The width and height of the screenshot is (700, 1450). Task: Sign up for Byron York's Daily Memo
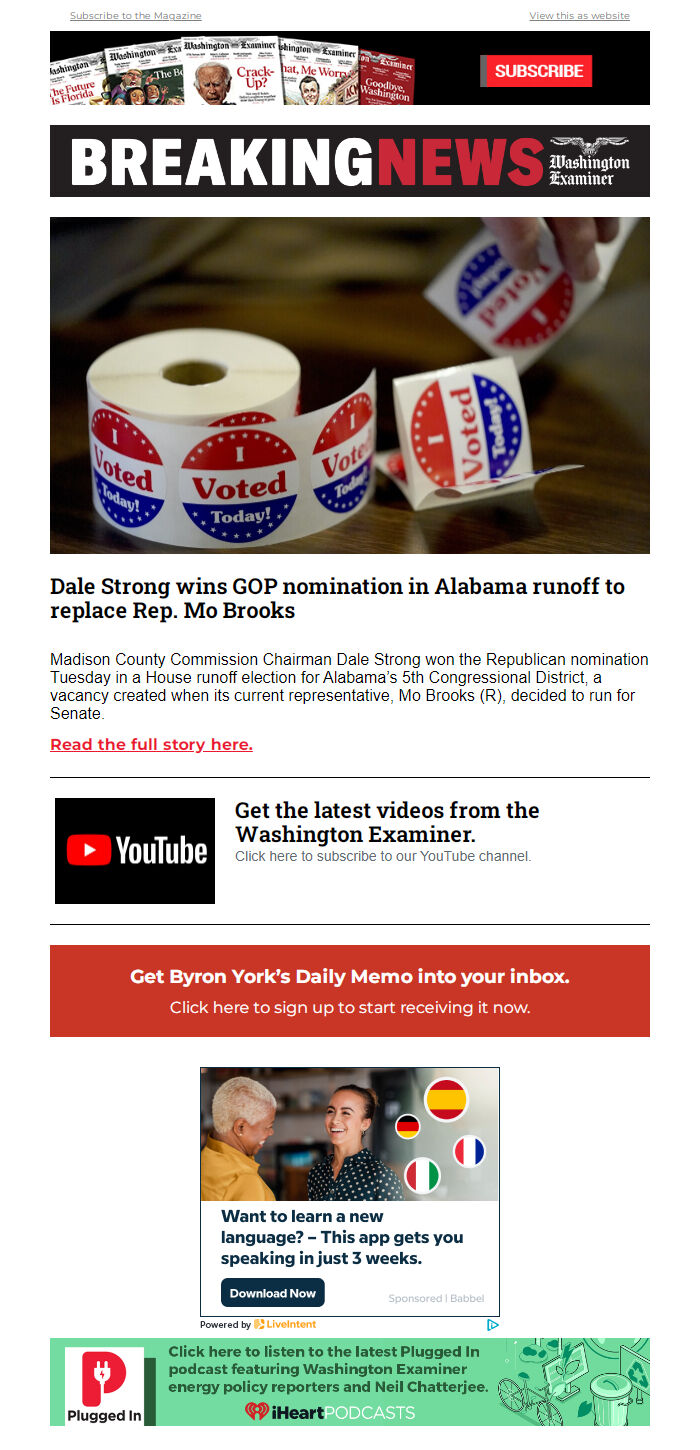click(x=350, y=990)
